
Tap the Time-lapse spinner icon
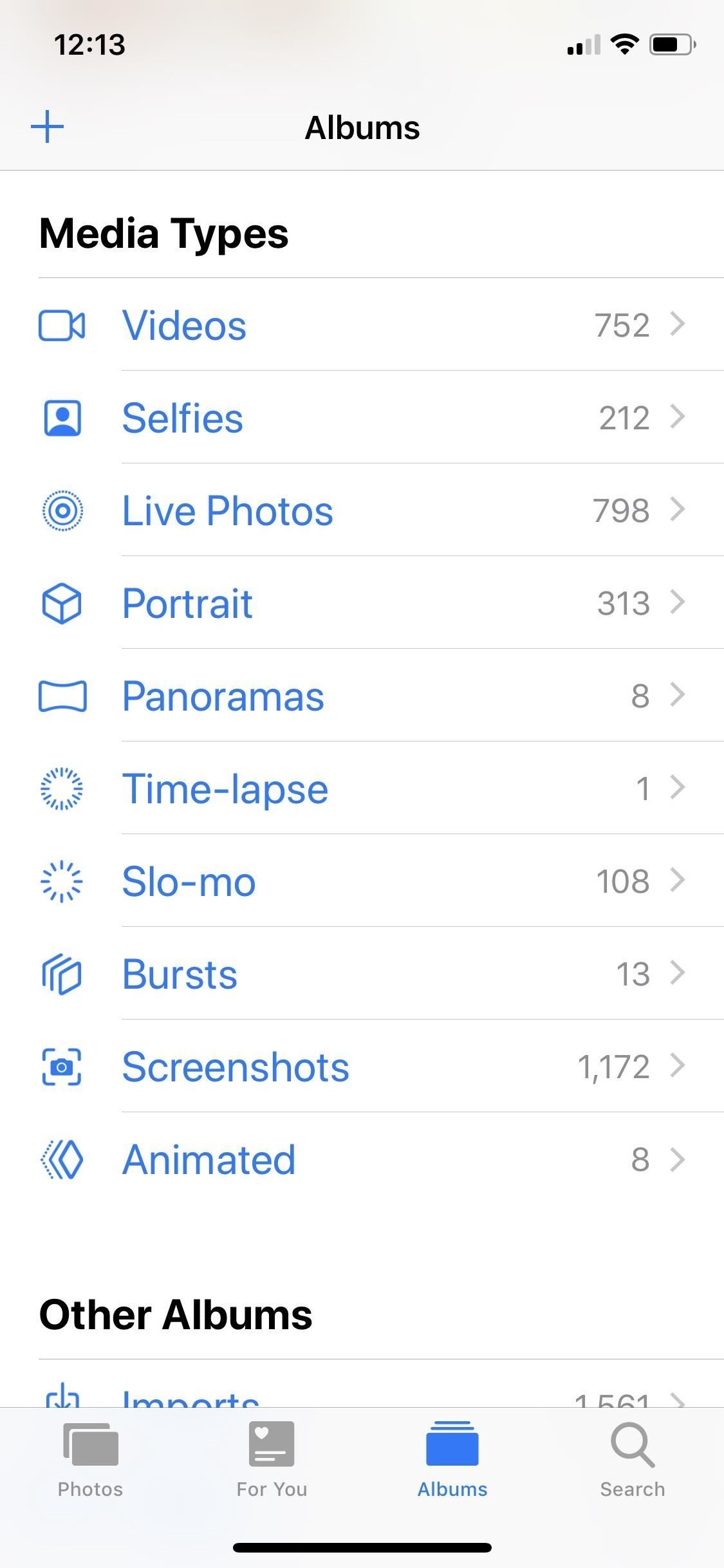tap(62, 789)
